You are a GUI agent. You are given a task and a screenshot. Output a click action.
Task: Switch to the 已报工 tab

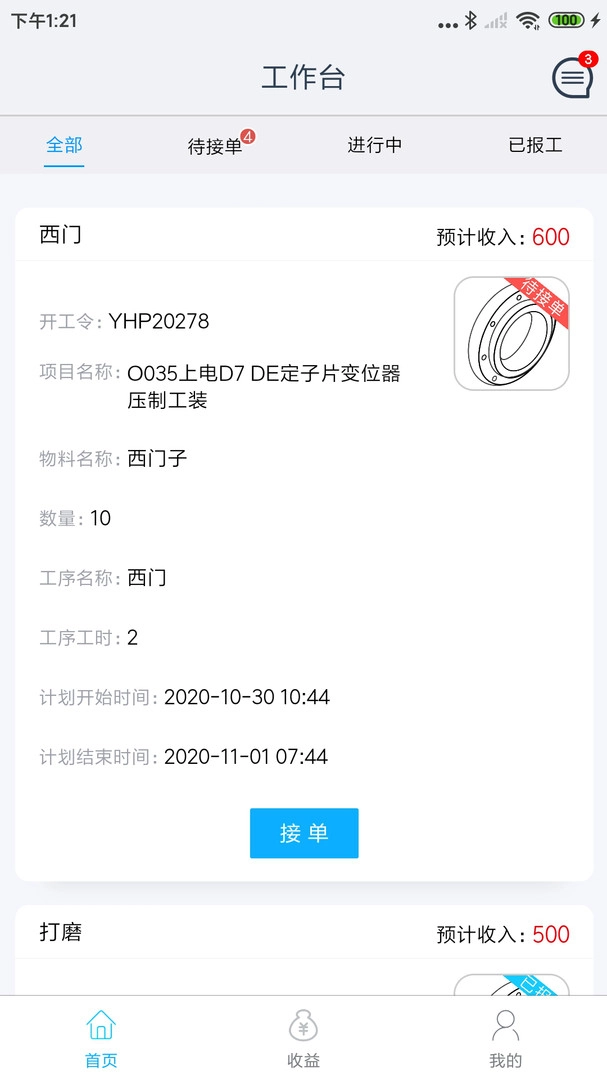coord(535,146)
